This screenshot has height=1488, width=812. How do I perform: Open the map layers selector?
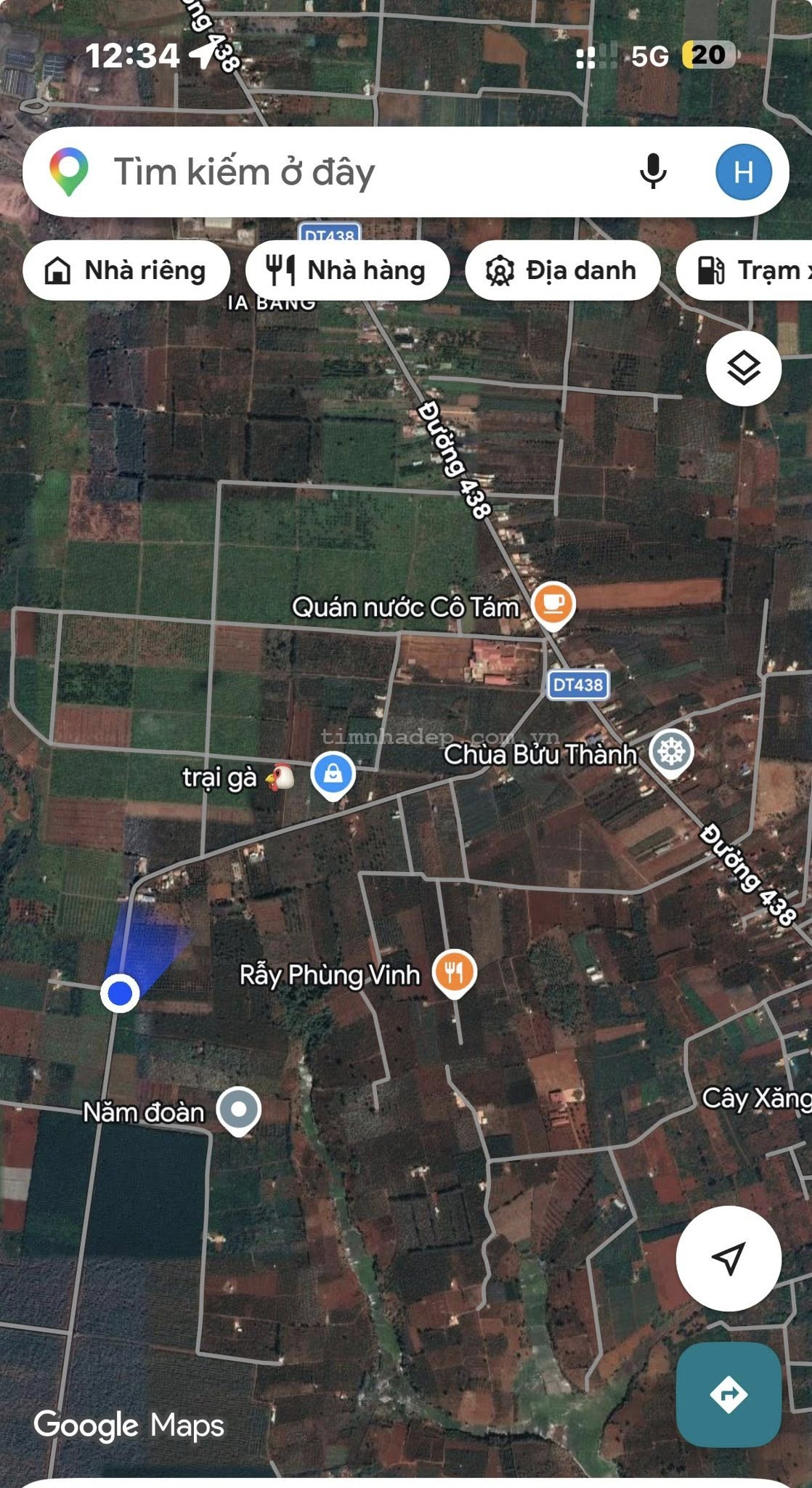tap(743, 368)
